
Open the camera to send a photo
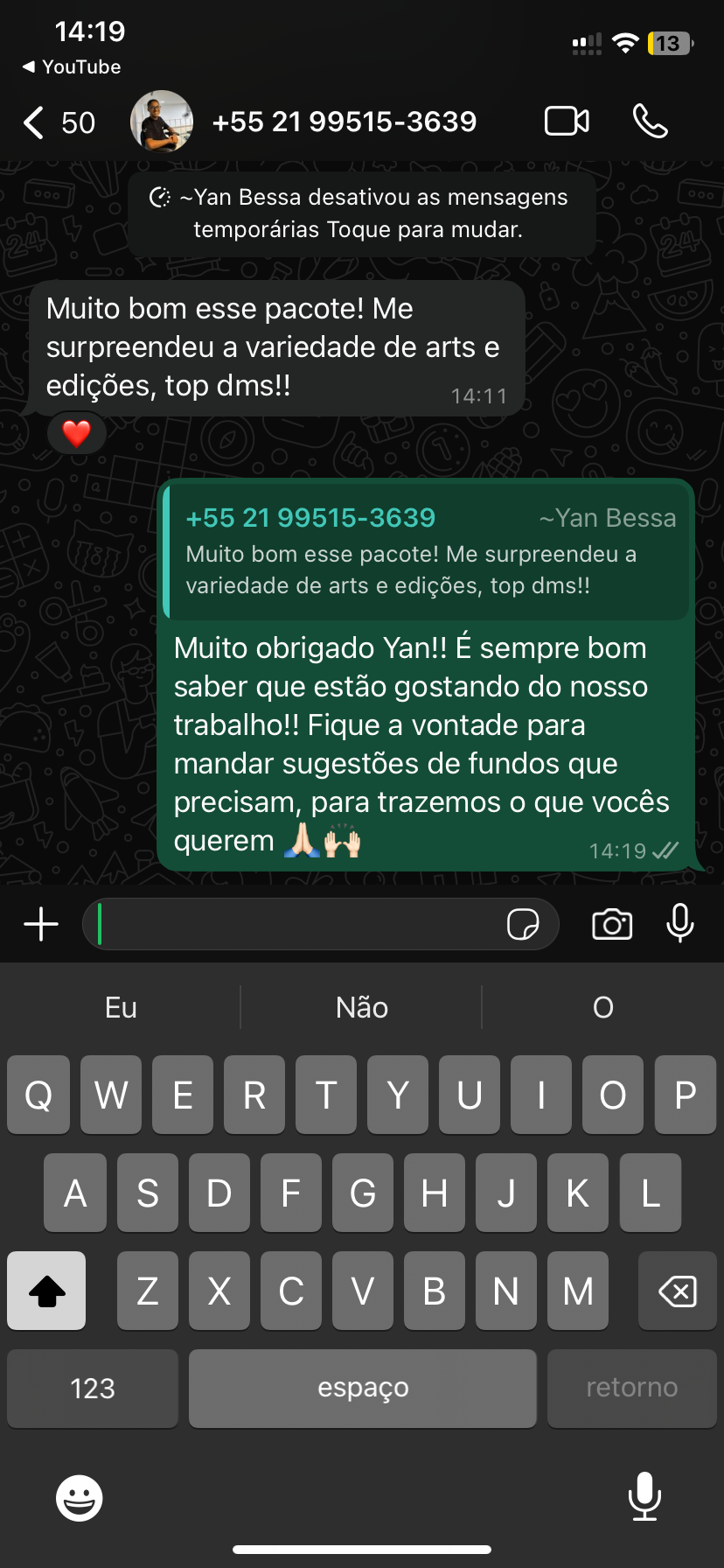coord(612,924)
